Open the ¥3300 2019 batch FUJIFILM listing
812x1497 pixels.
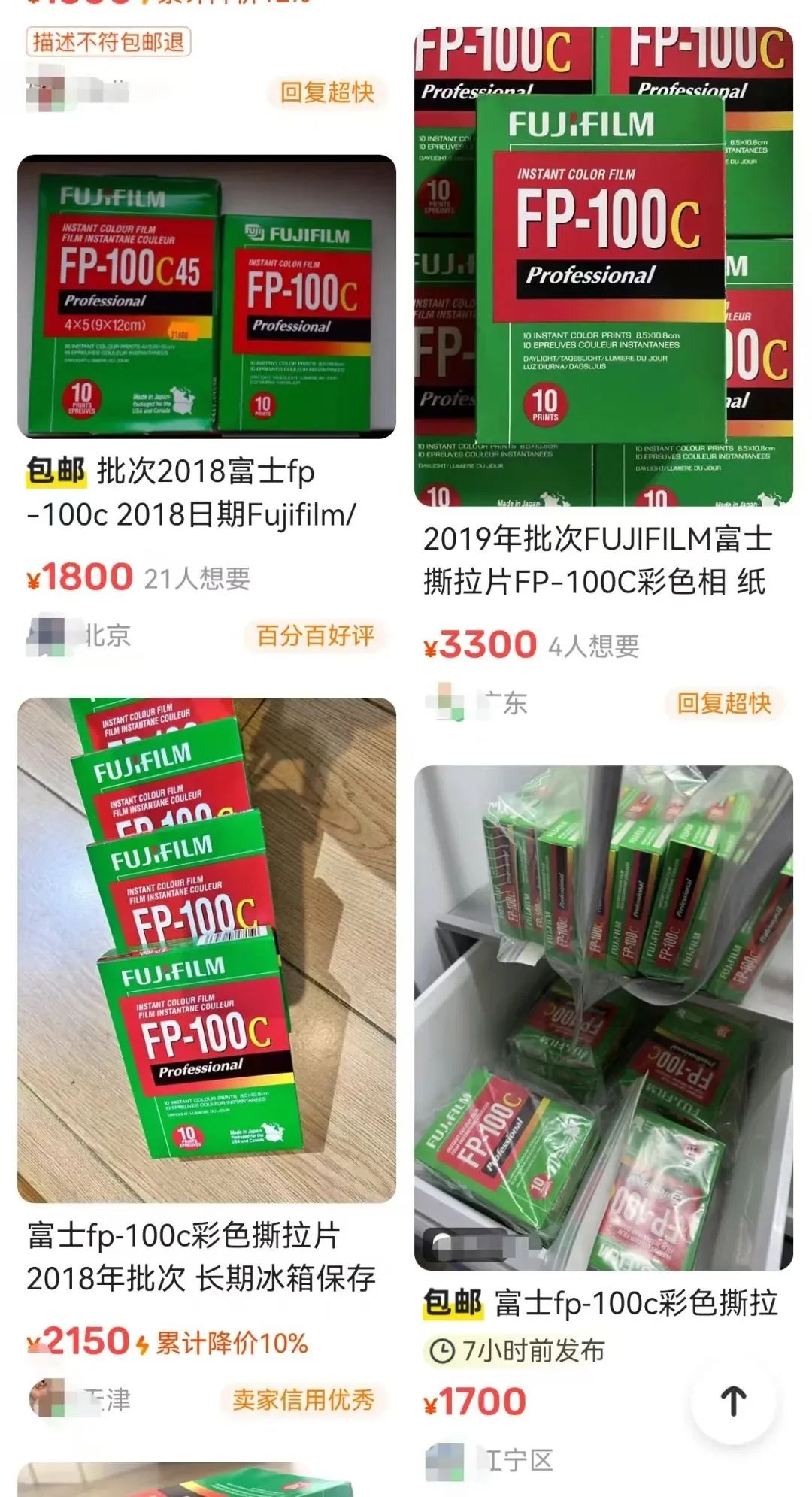[604, 267]
